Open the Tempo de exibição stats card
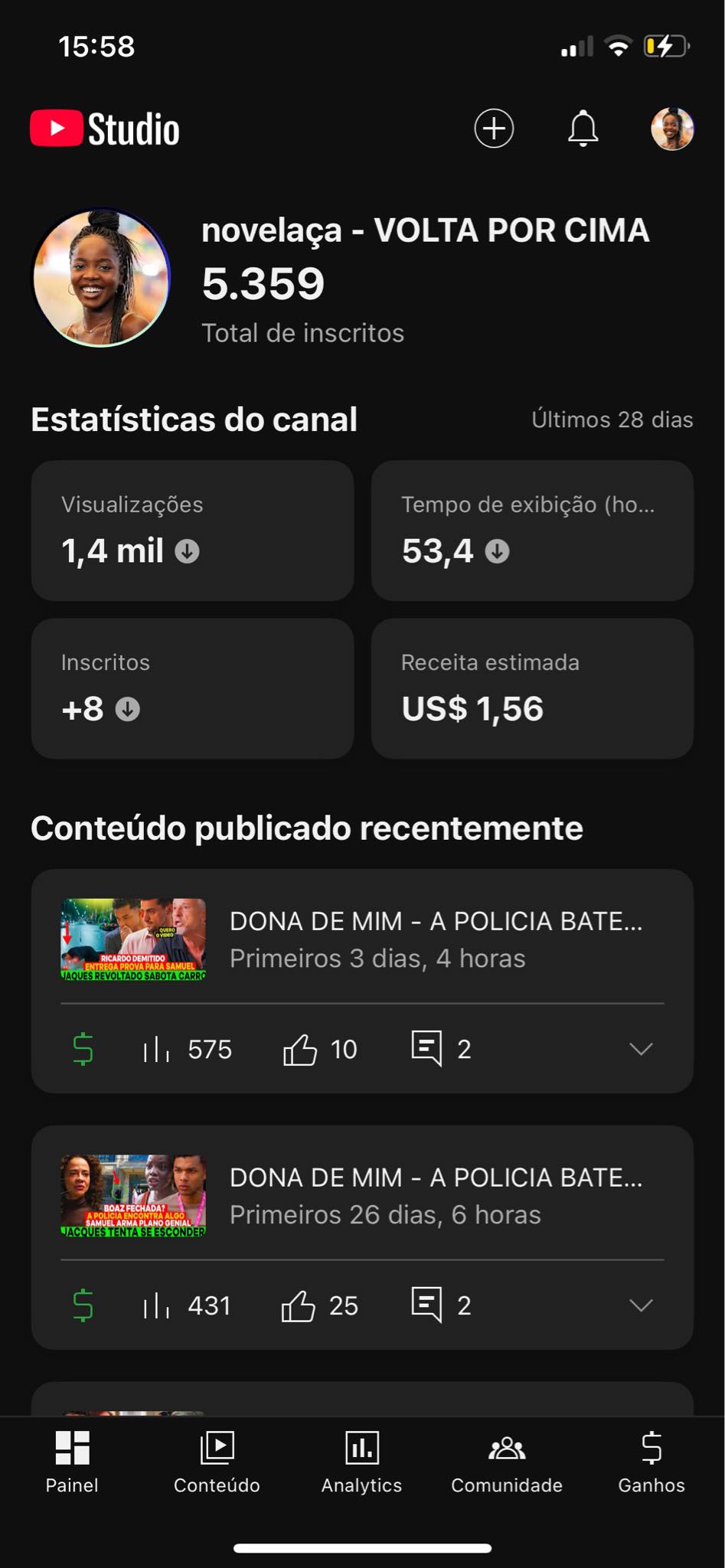 [x=532, y=531]
